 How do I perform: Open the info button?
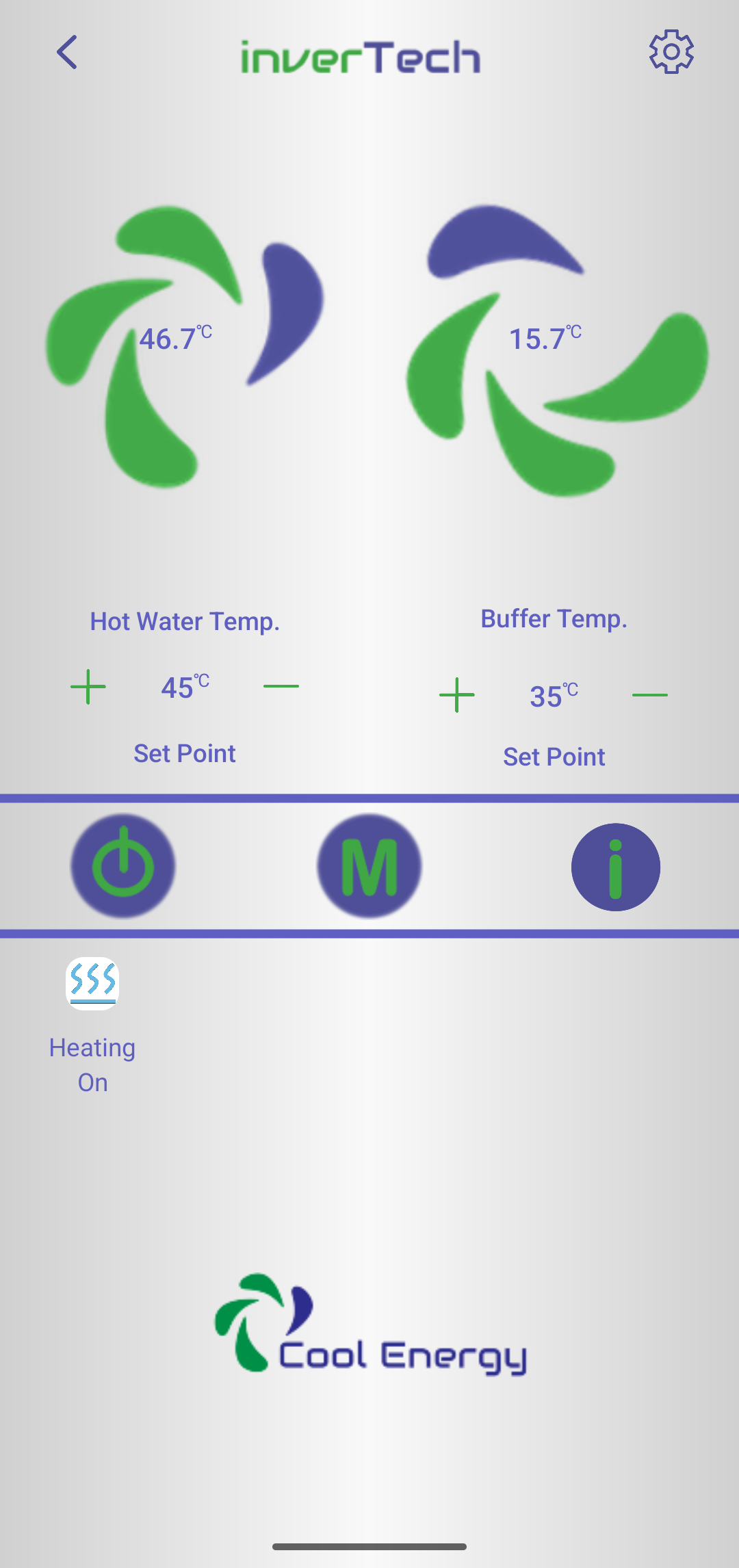615,867
